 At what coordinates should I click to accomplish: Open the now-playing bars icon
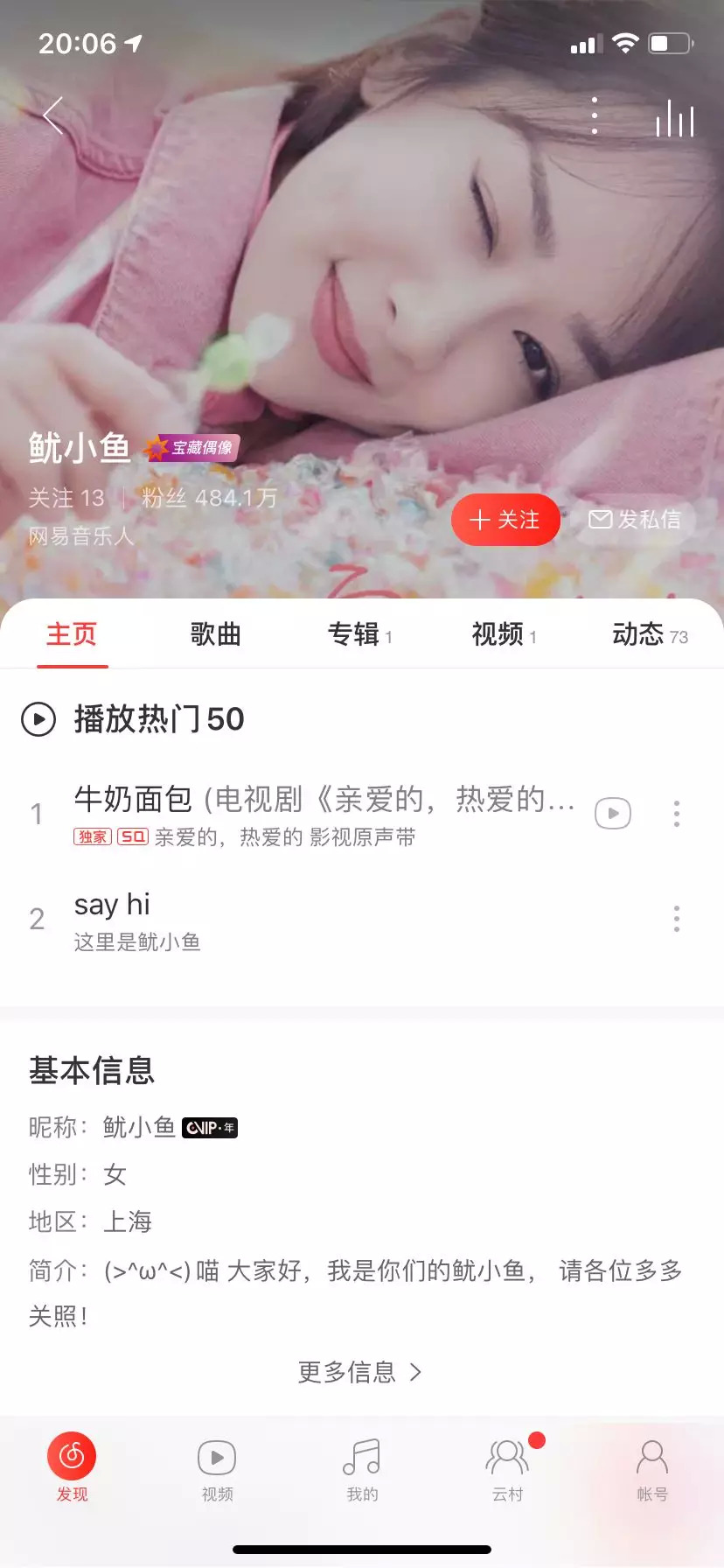tap(675, 118)
